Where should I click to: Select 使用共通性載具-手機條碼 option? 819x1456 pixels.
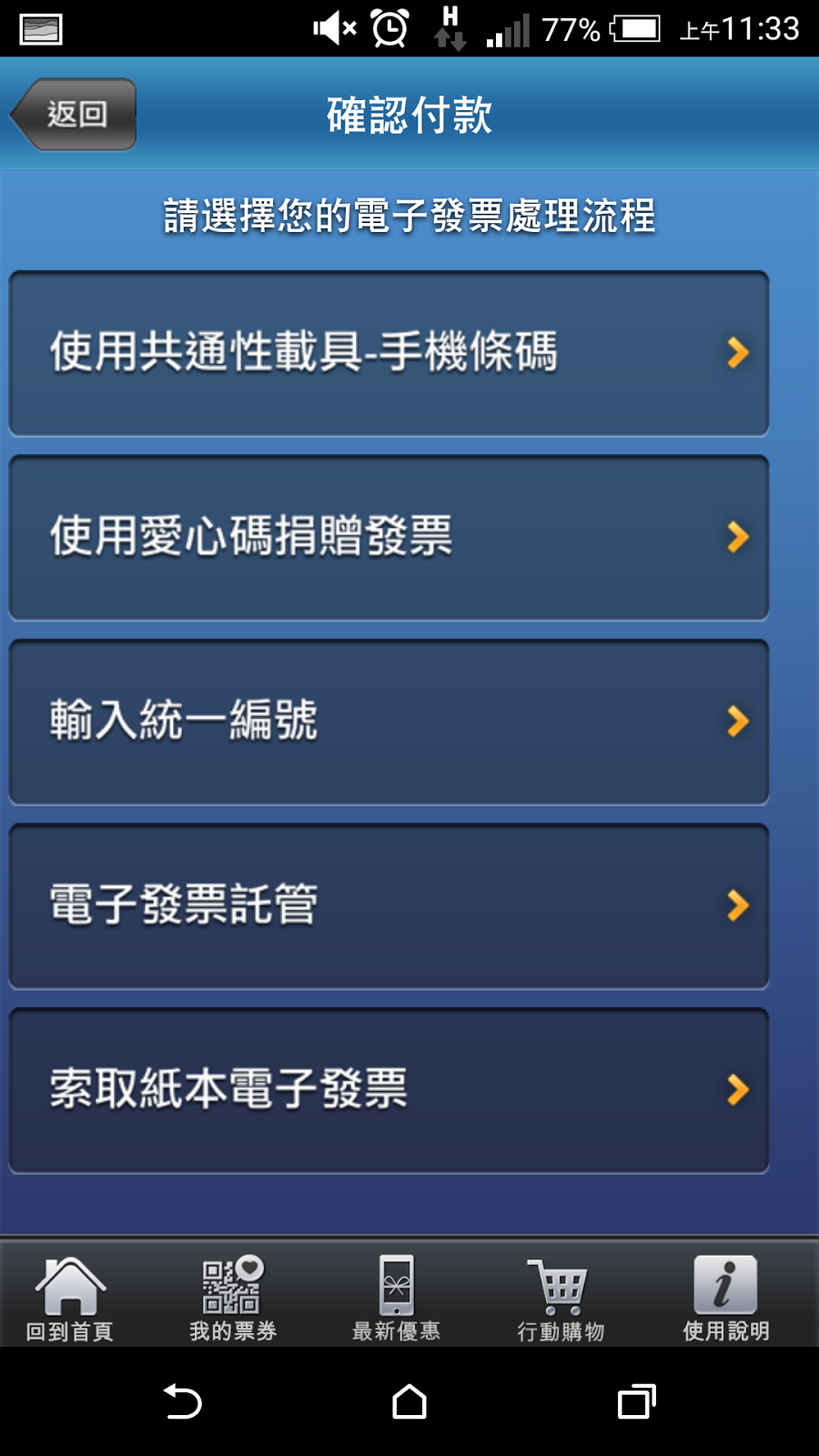[x=389, y=353]
